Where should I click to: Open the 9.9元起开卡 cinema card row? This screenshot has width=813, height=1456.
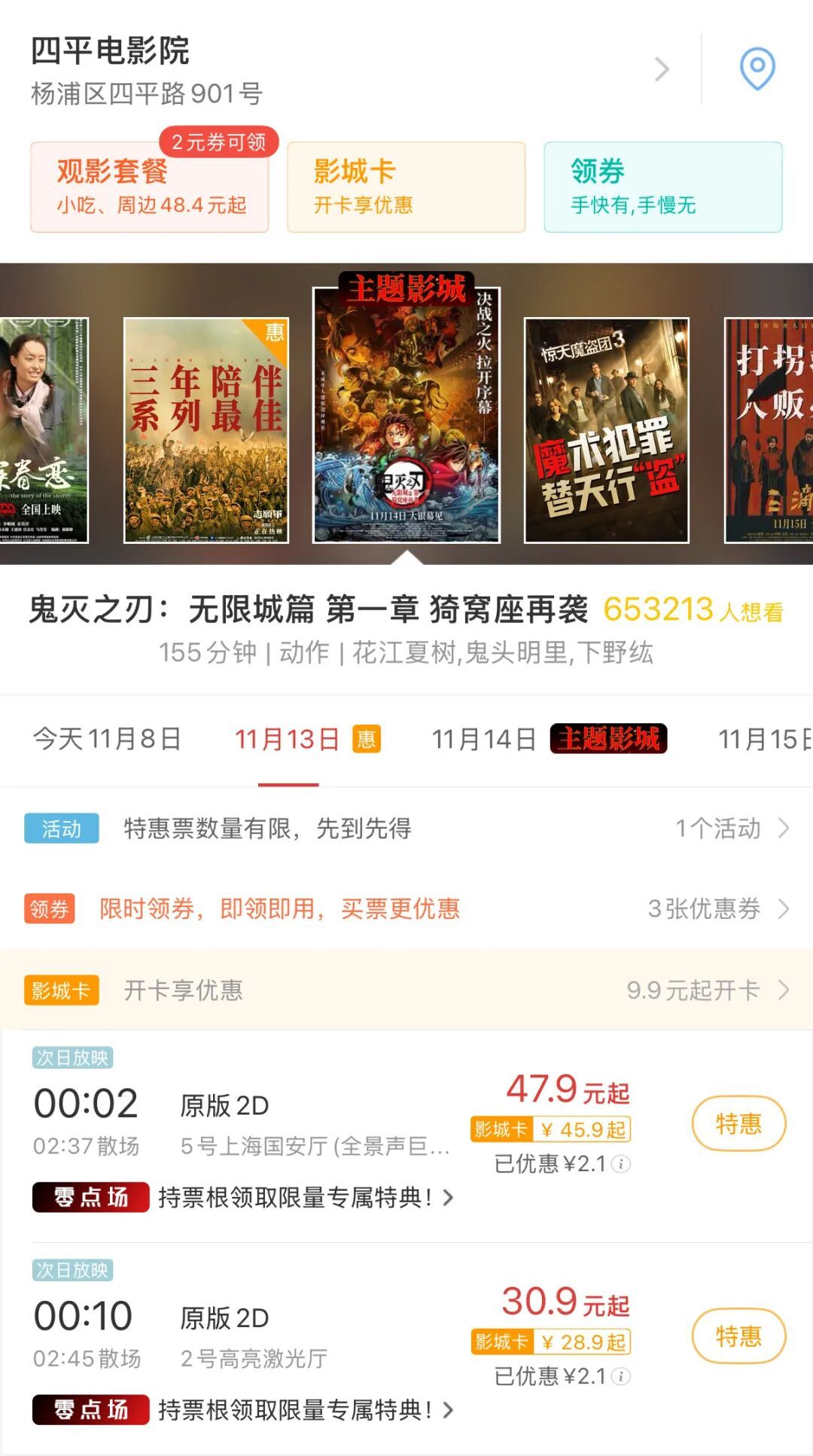[x=406, y=990]
